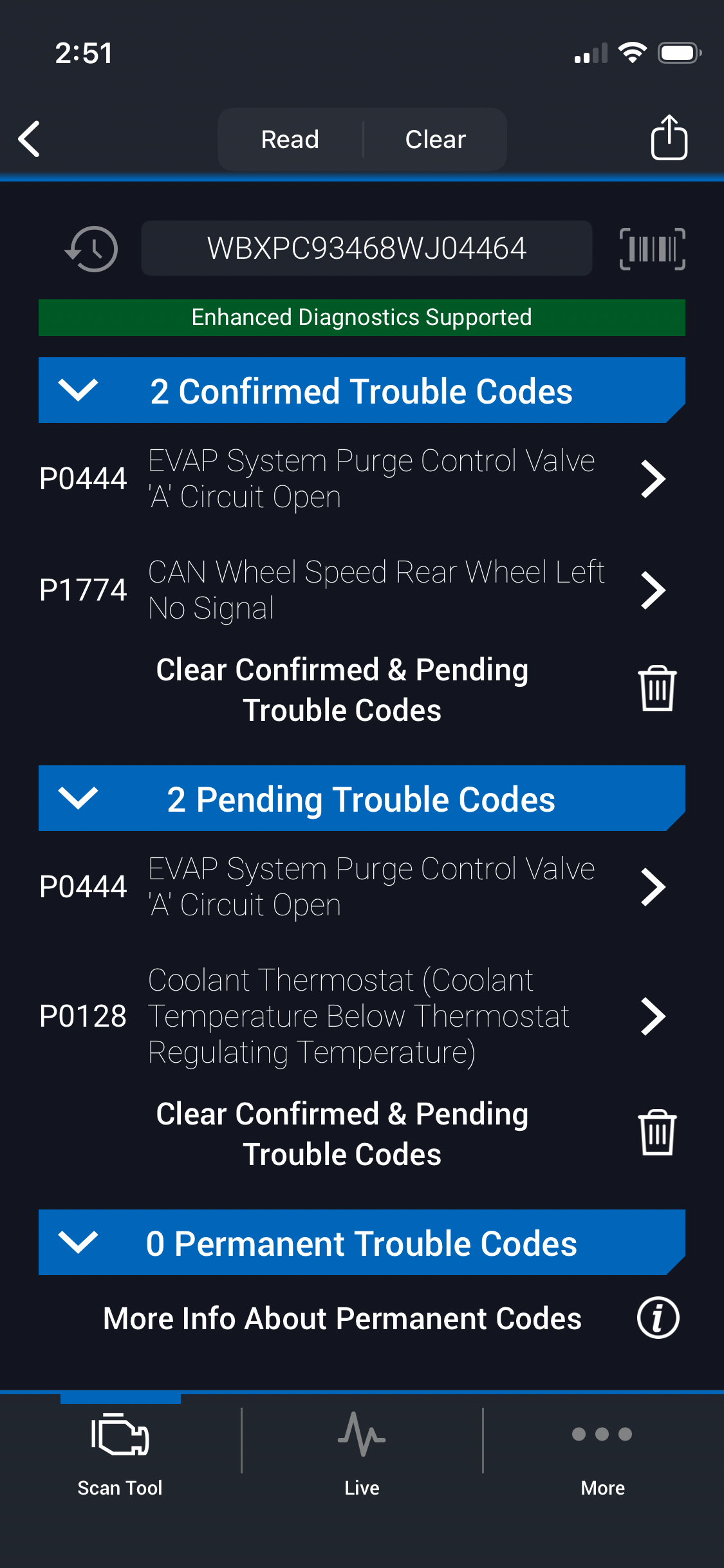Scan VIN with the barcode icon
This screenshot has width=724, height=1568.
652,248
